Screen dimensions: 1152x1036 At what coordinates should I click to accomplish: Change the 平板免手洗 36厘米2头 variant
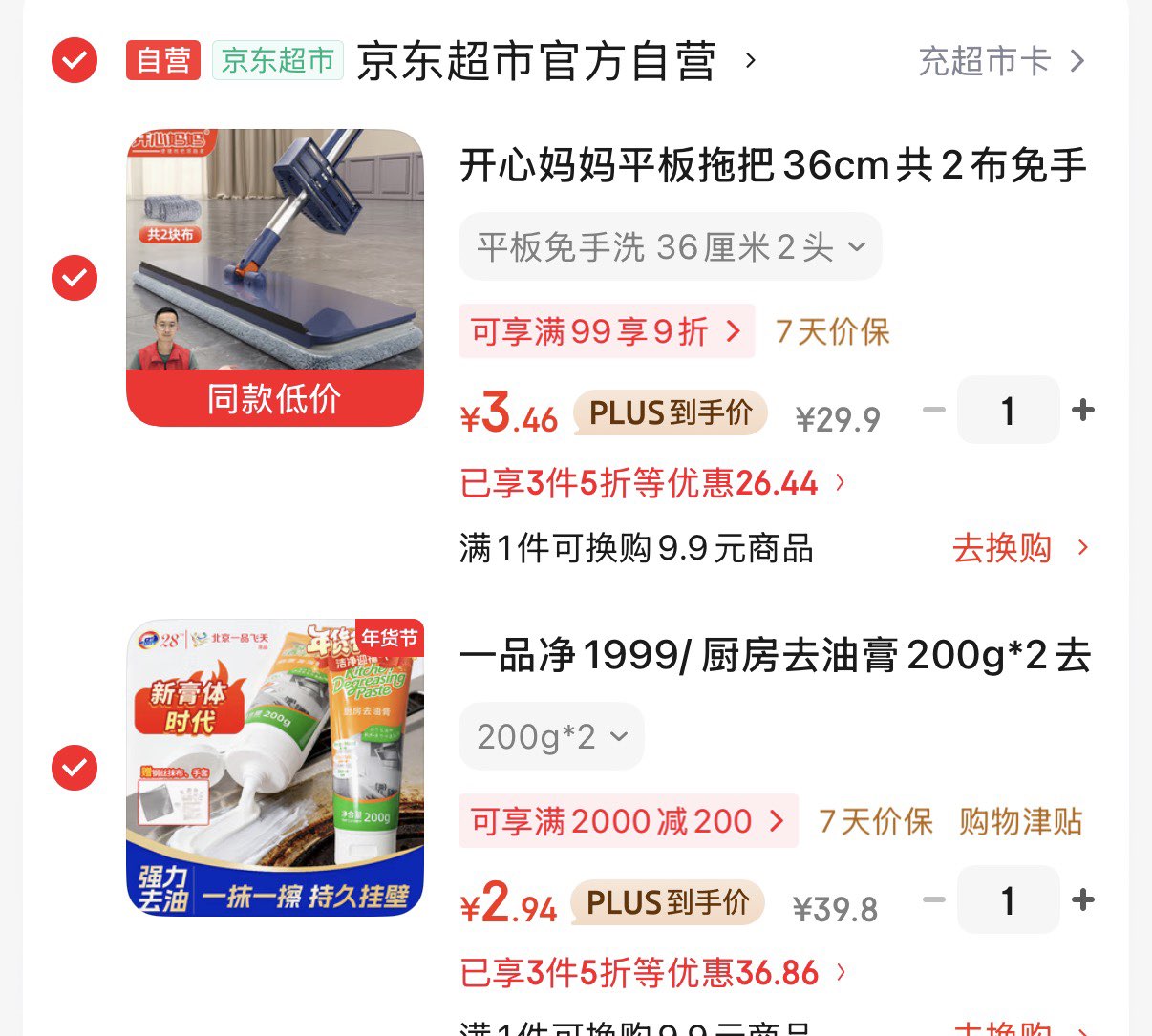(670, 247)
